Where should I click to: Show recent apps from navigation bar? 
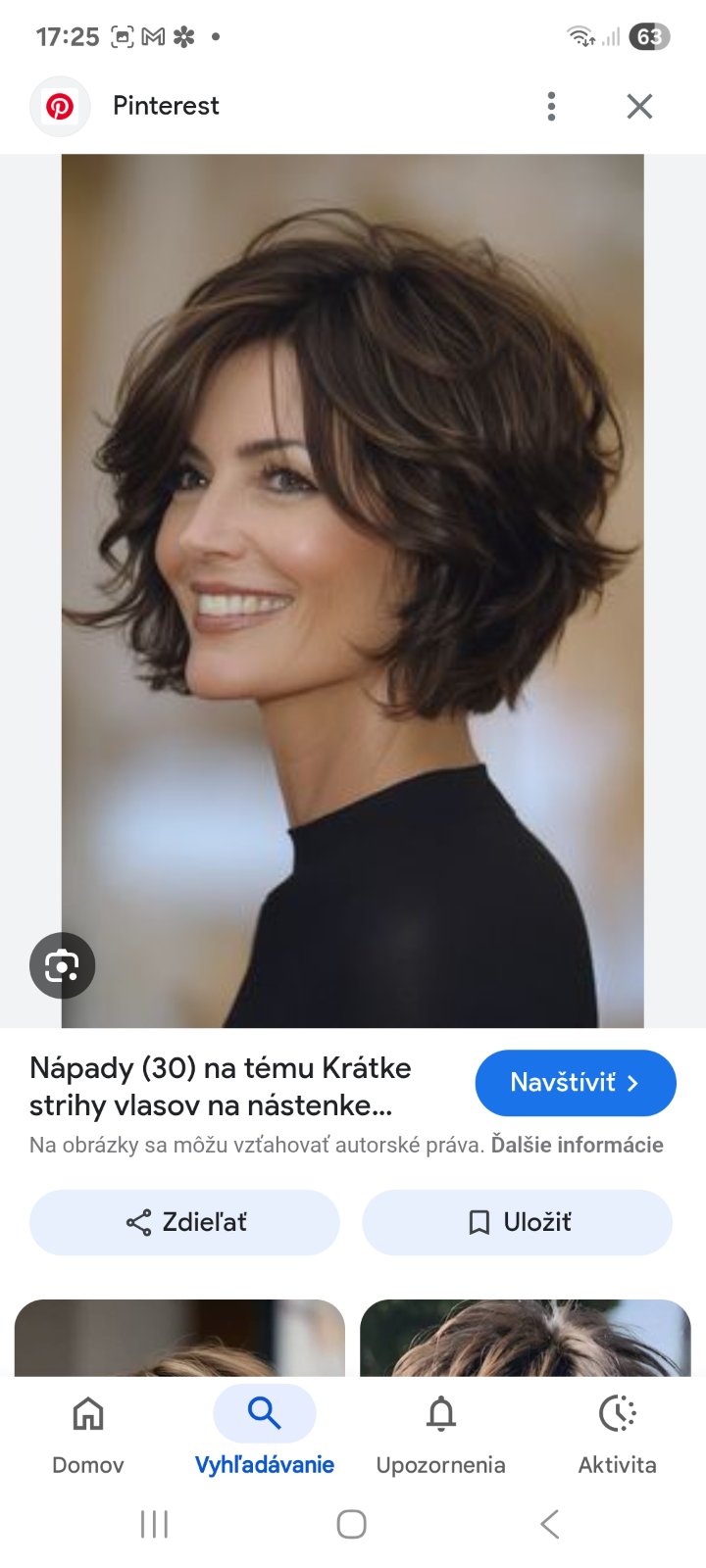[x=155, y=1524]
